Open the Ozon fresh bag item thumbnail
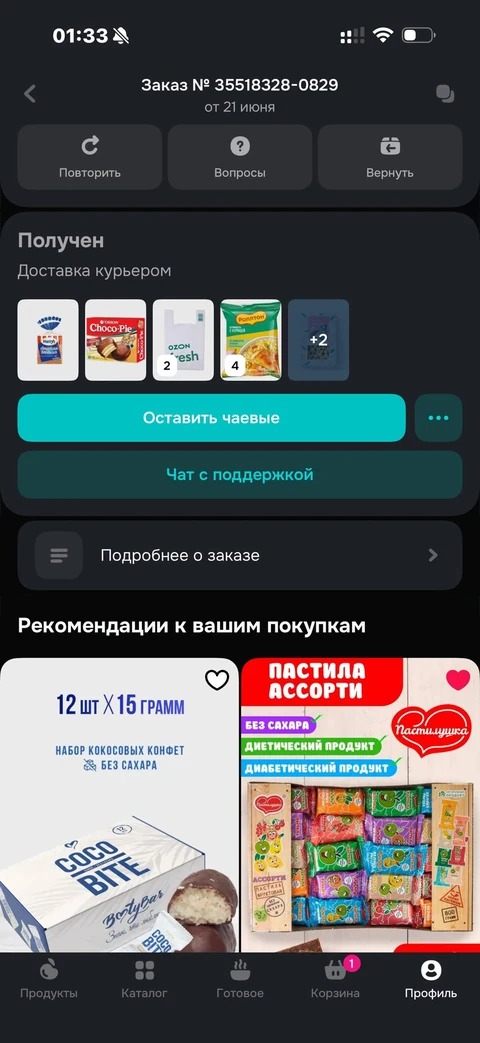 (183, 340)
